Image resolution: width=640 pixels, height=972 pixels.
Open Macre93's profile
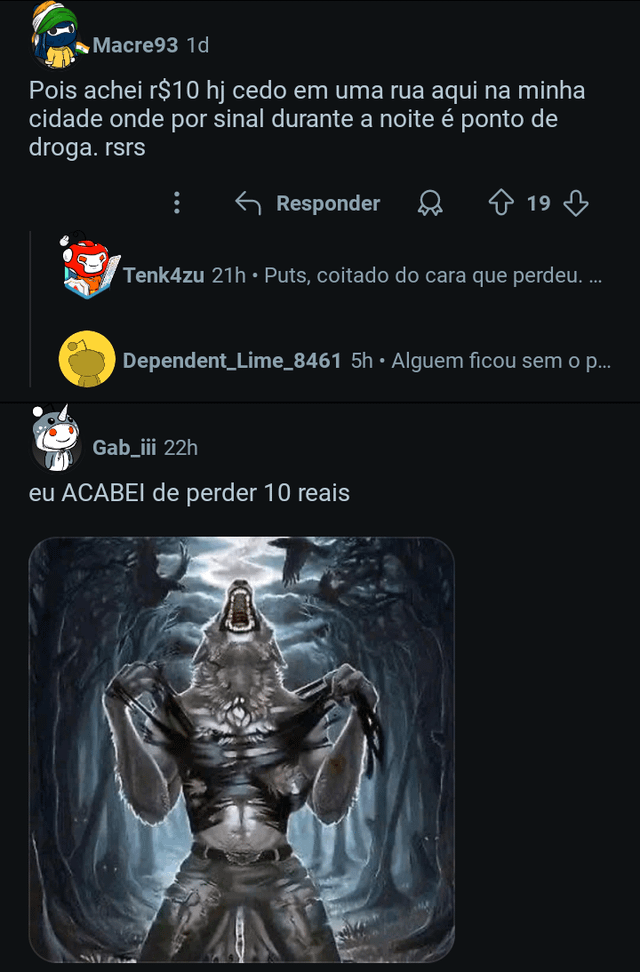click(x=134, y=45)
